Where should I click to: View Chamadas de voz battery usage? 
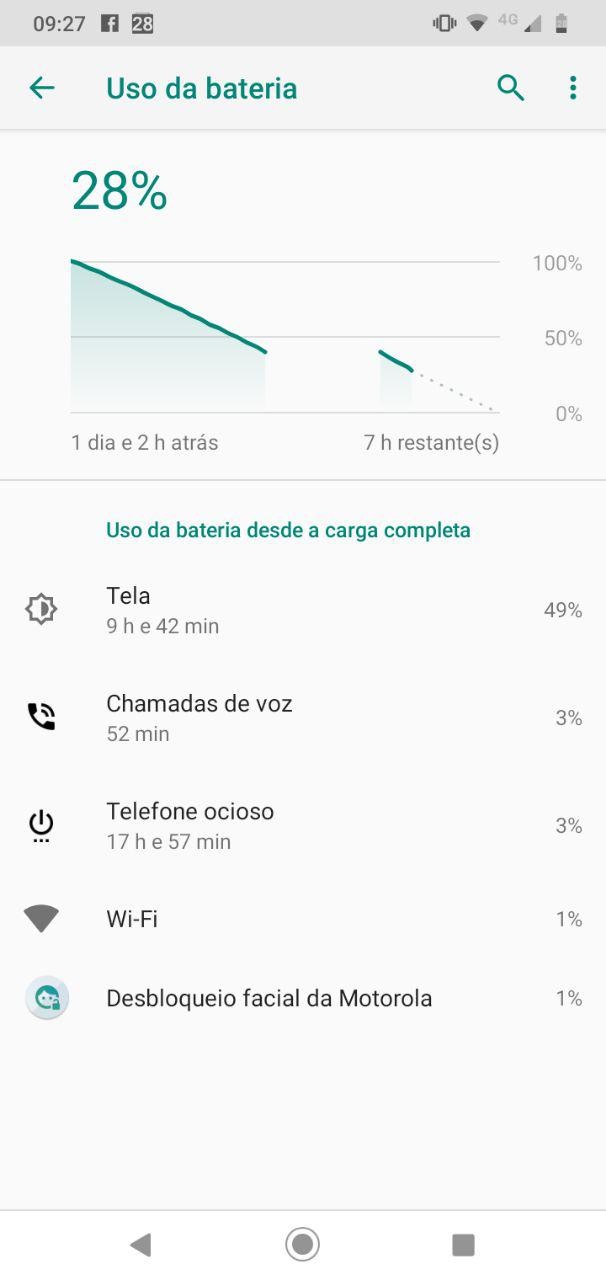click(x=303, y=717)
